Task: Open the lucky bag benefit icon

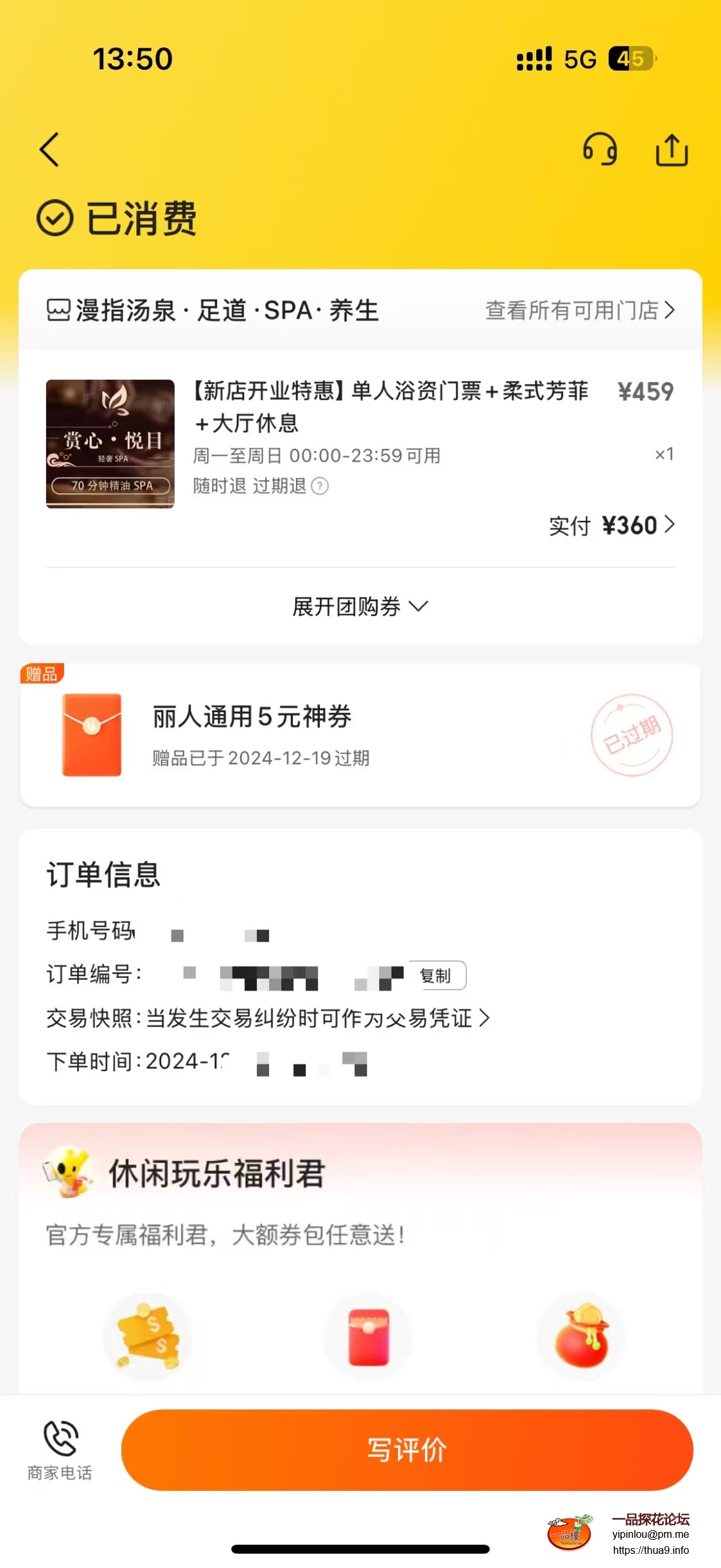Action: (x=581, y=1337)
